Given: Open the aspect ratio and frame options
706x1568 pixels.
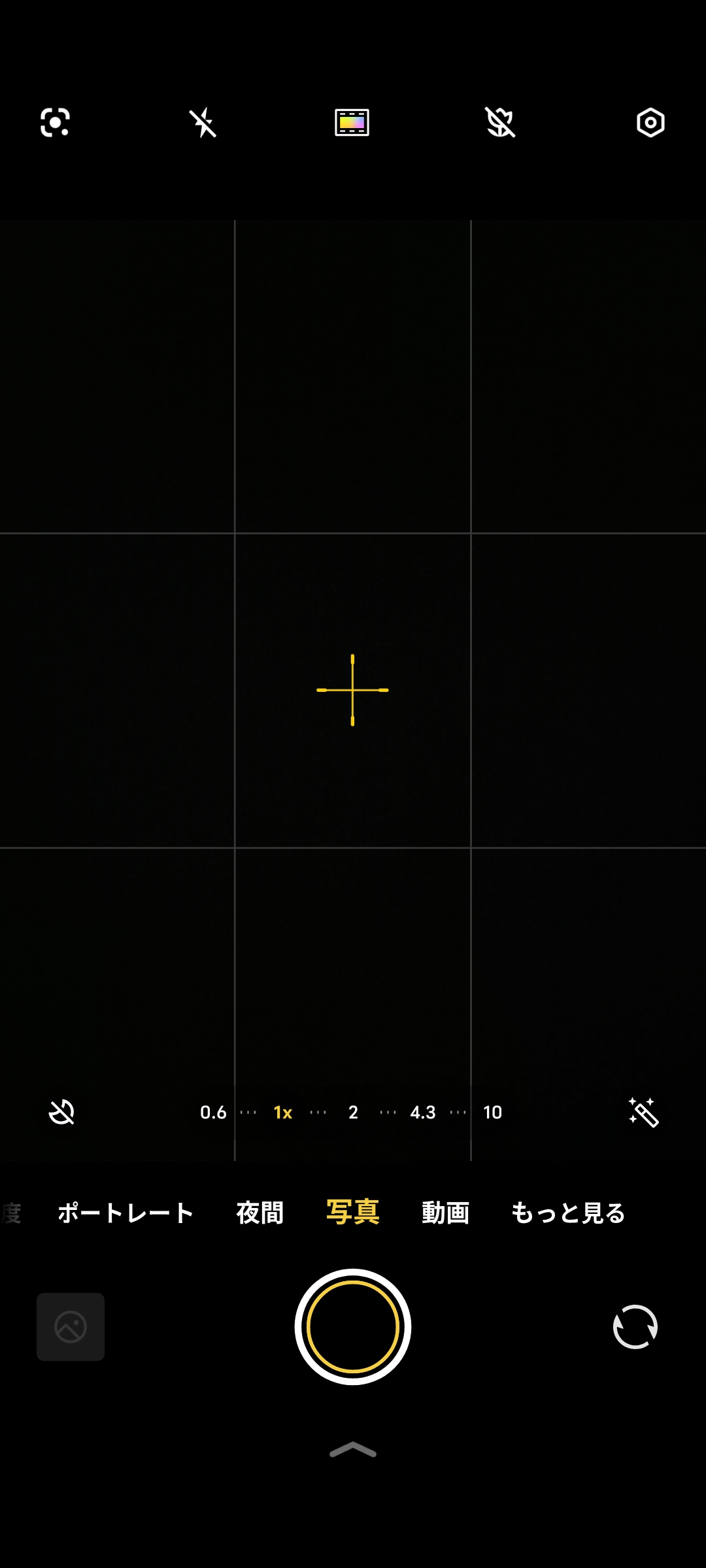Looking at the screenshot, I should coord(352,123).
